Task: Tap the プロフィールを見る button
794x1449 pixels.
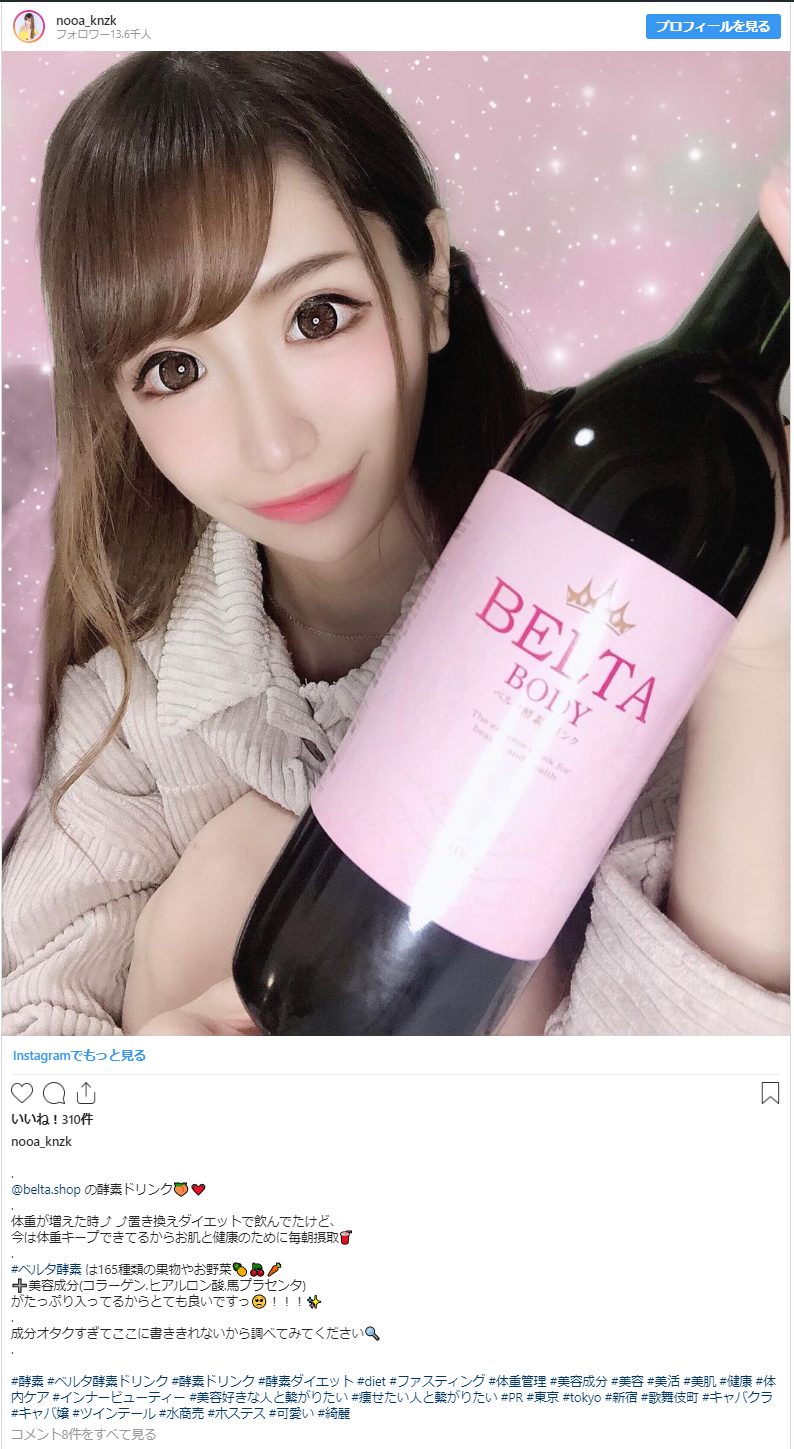Action: click(x=712, y=26)
